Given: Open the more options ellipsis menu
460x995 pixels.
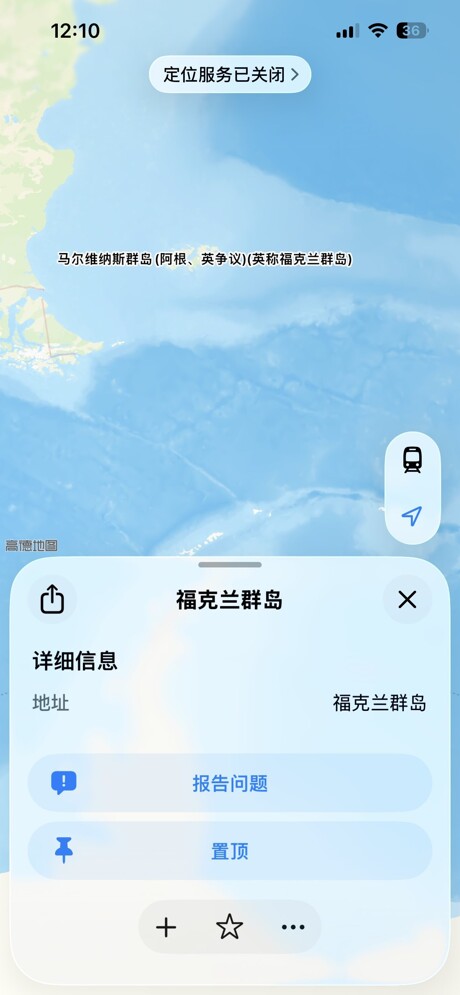Looking at the screenshot, I should click(x=292, y=928).
